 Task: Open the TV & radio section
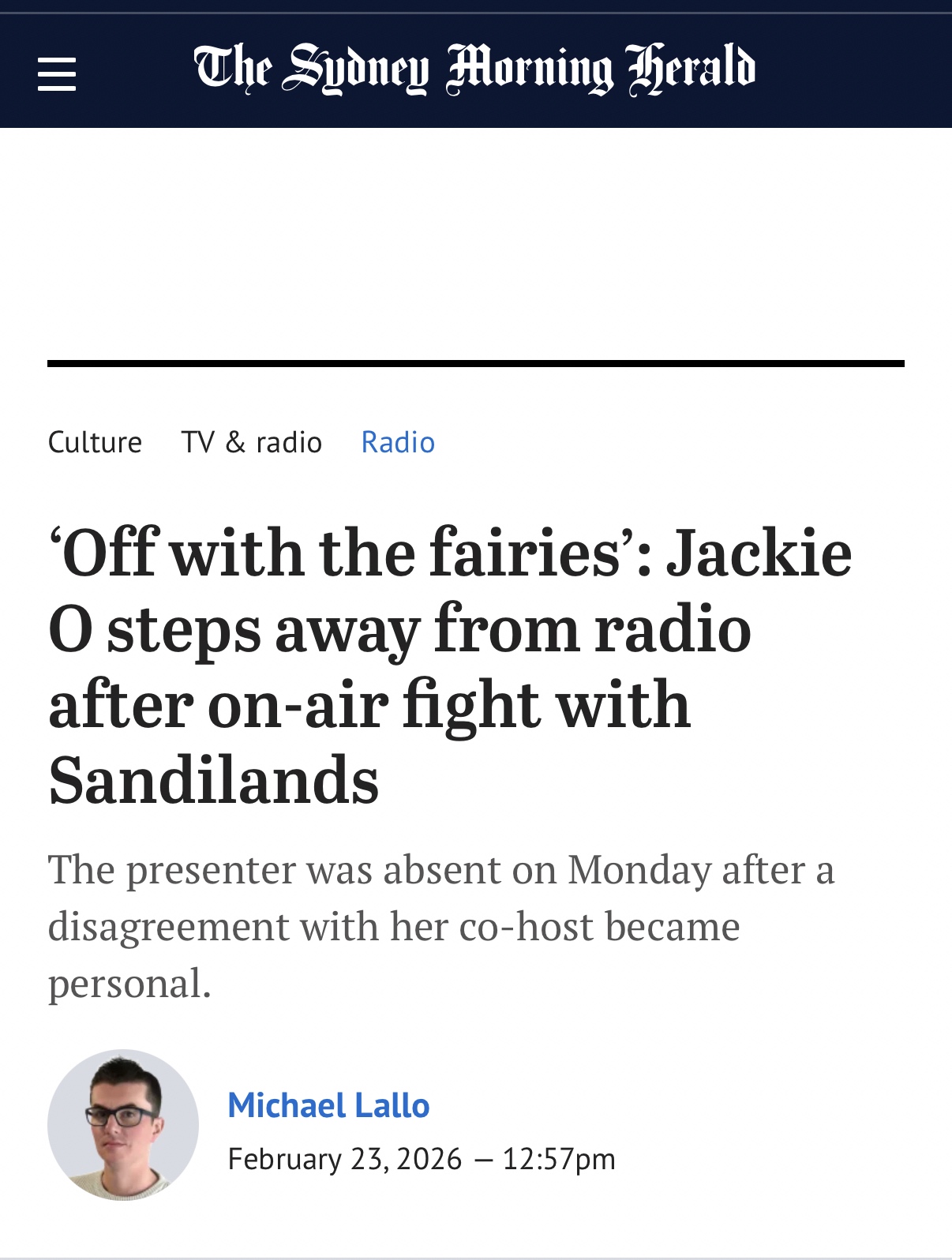(x=252, y=442)
